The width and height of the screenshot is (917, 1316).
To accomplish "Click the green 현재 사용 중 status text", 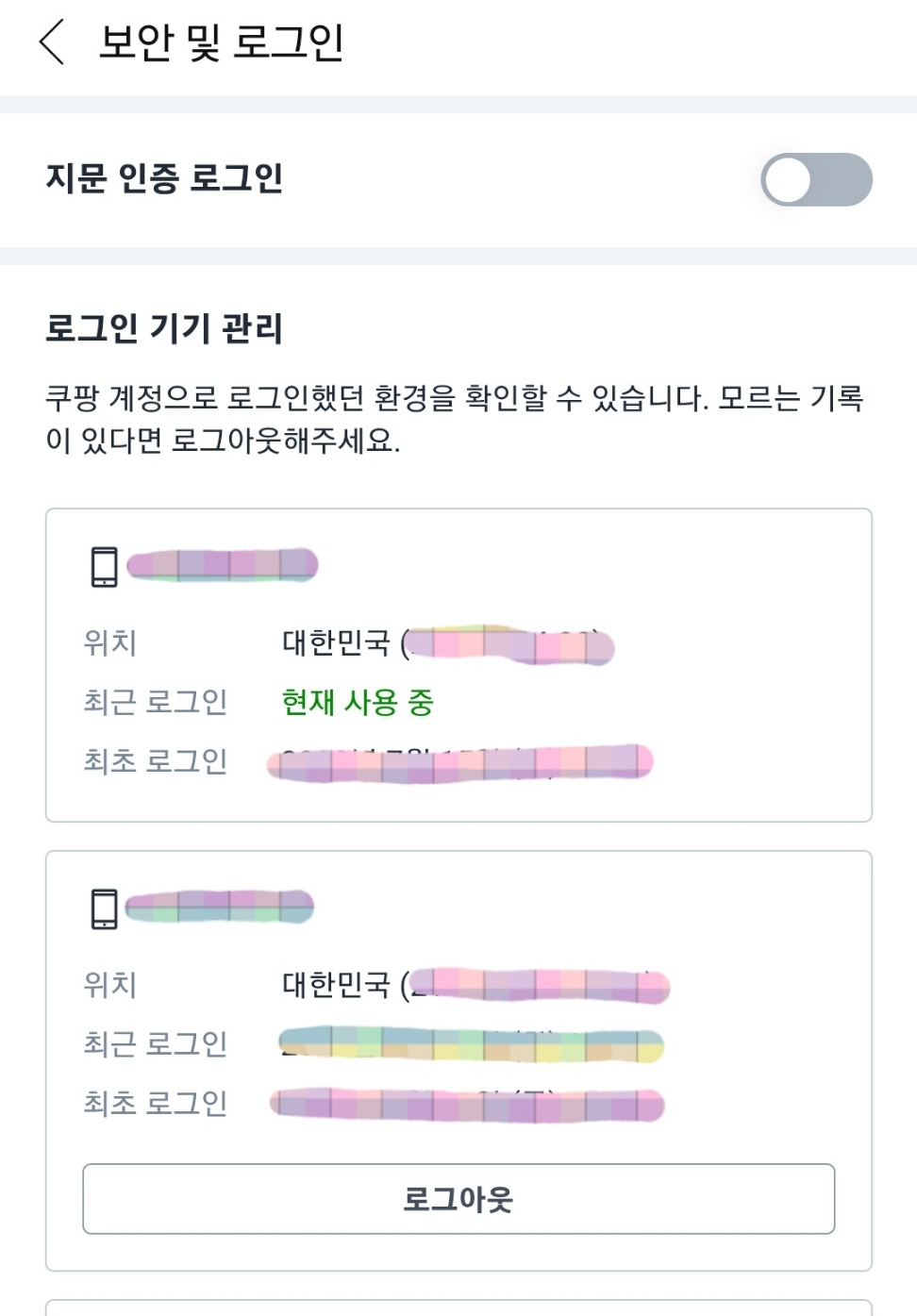I will 357,704.
